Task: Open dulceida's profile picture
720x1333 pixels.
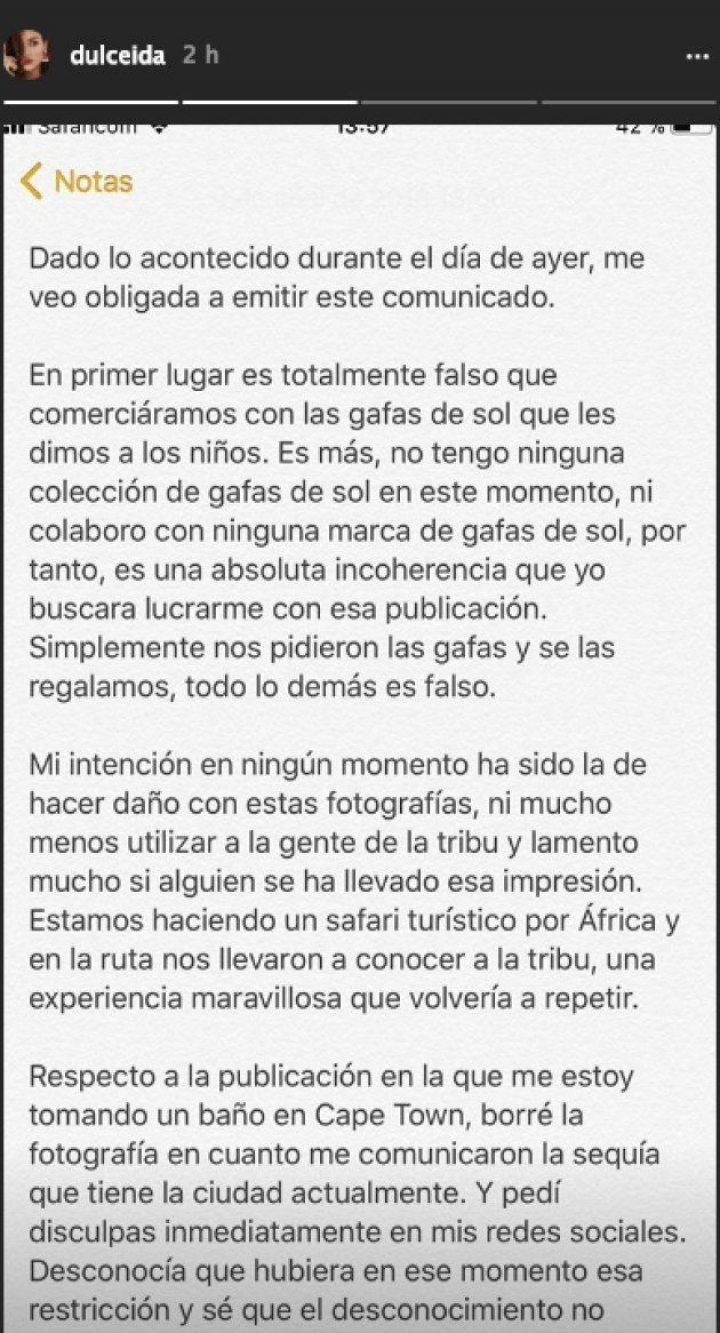Action: [x=26, y=54]
